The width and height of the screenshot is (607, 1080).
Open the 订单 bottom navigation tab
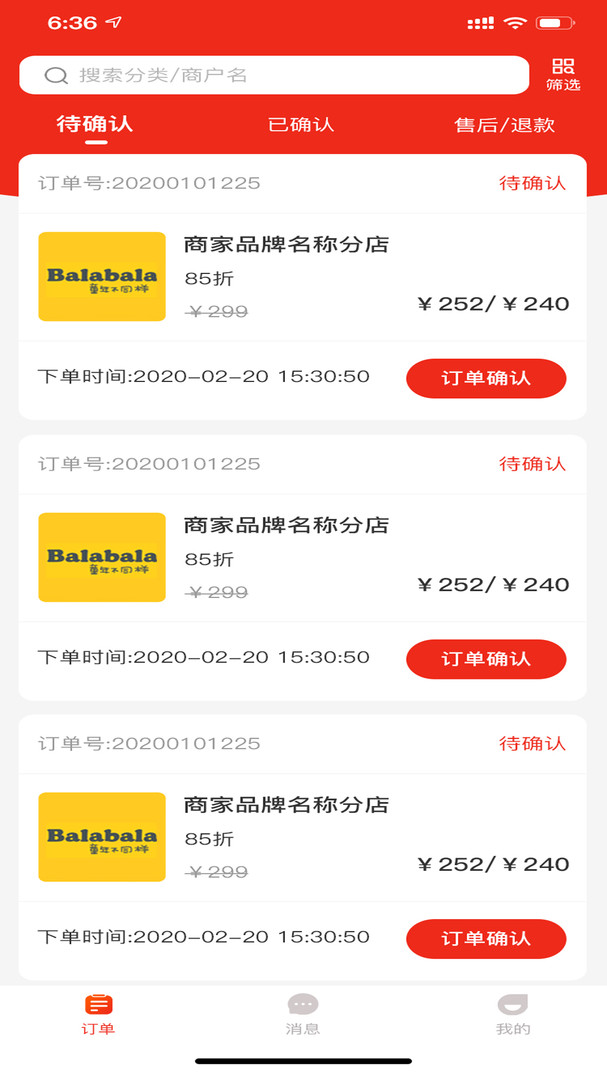pos(98,1014)
